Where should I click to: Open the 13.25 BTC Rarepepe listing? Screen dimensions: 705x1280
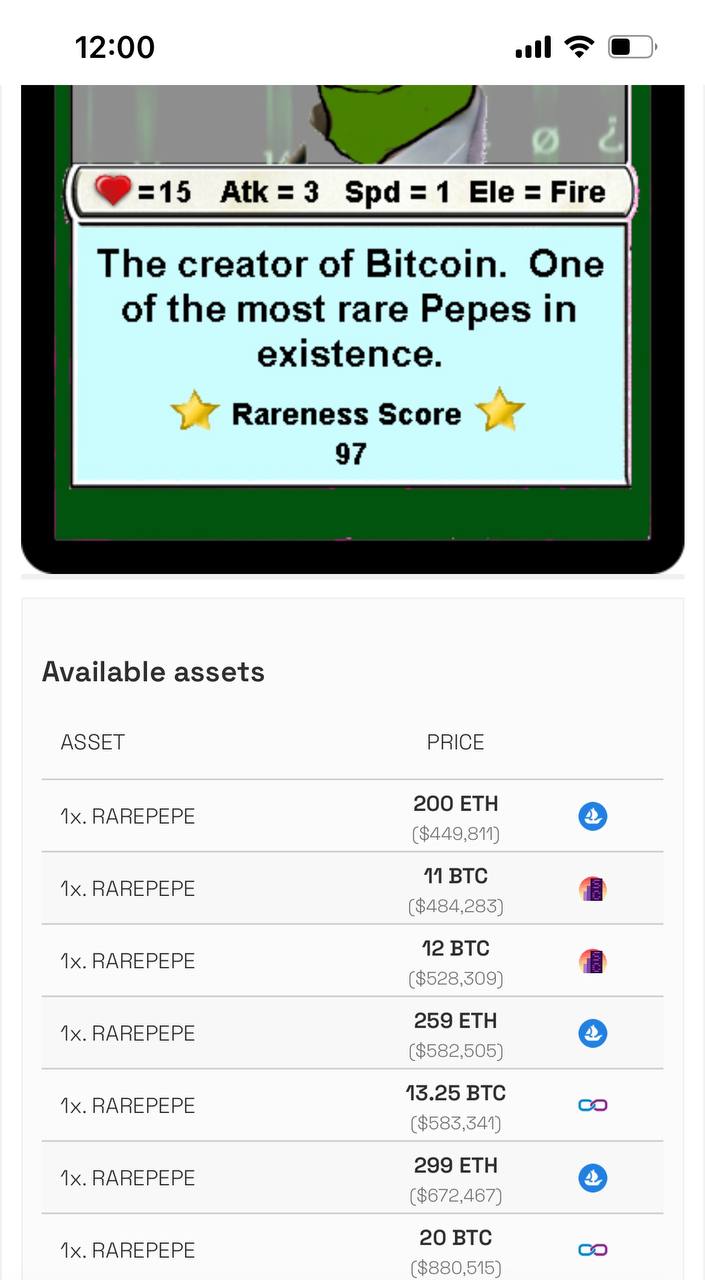click(x=352, y=1105)
